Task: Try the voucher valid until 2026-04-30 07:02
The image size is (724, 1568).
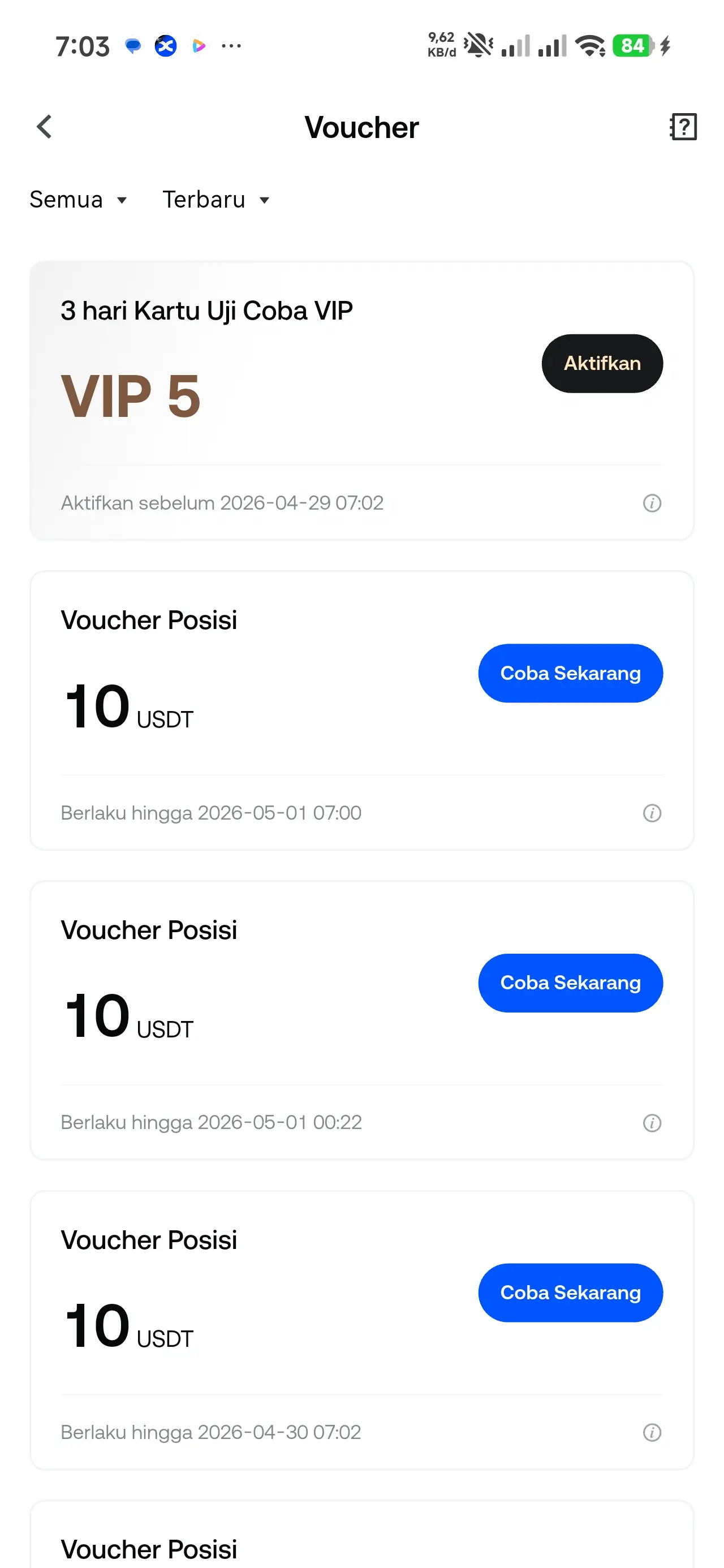Action: (x=570, y=1293)
